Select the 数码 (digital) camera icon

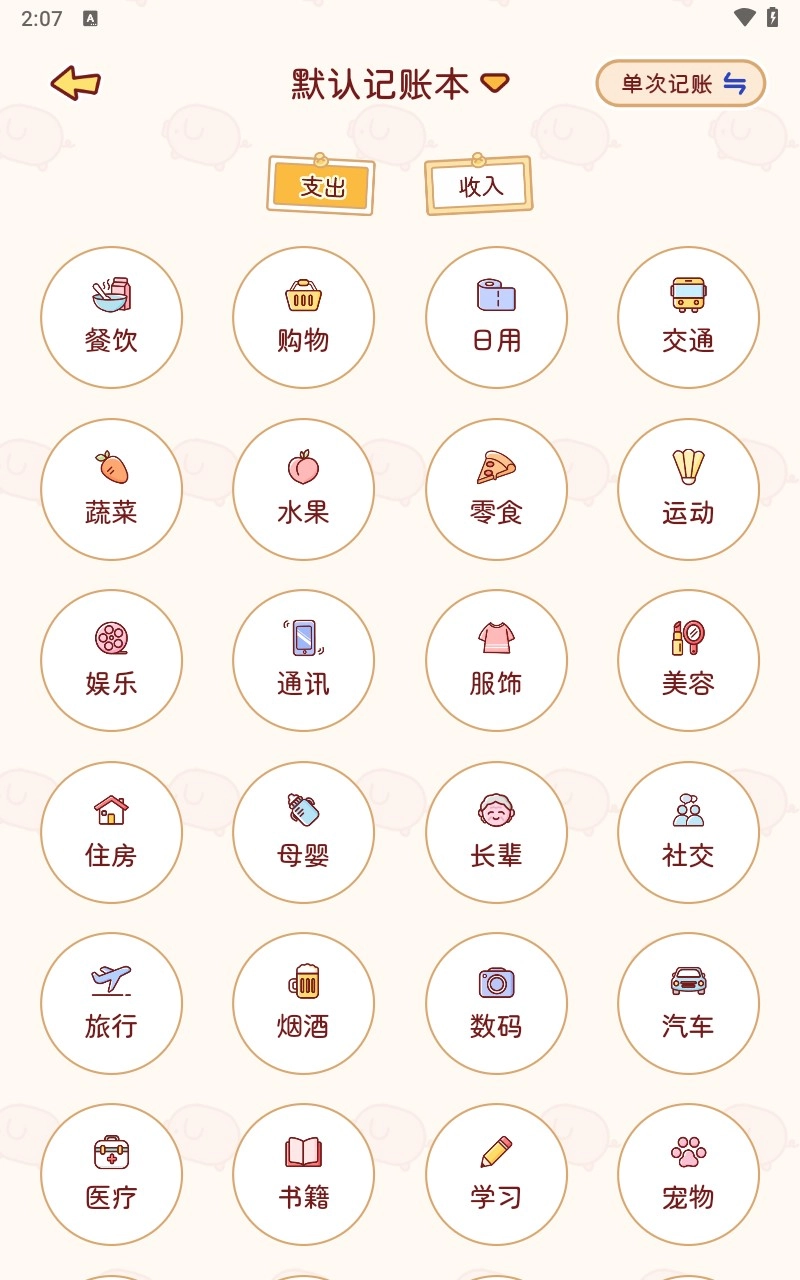(x=496, y=1004)
